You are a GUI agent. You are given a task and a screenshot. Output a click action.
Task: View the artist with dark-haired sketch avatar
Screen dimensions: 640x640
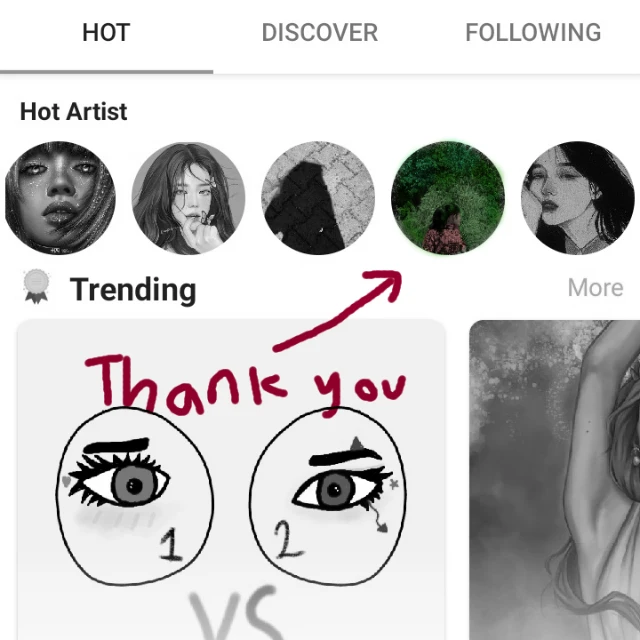click(x=578, y=198)
